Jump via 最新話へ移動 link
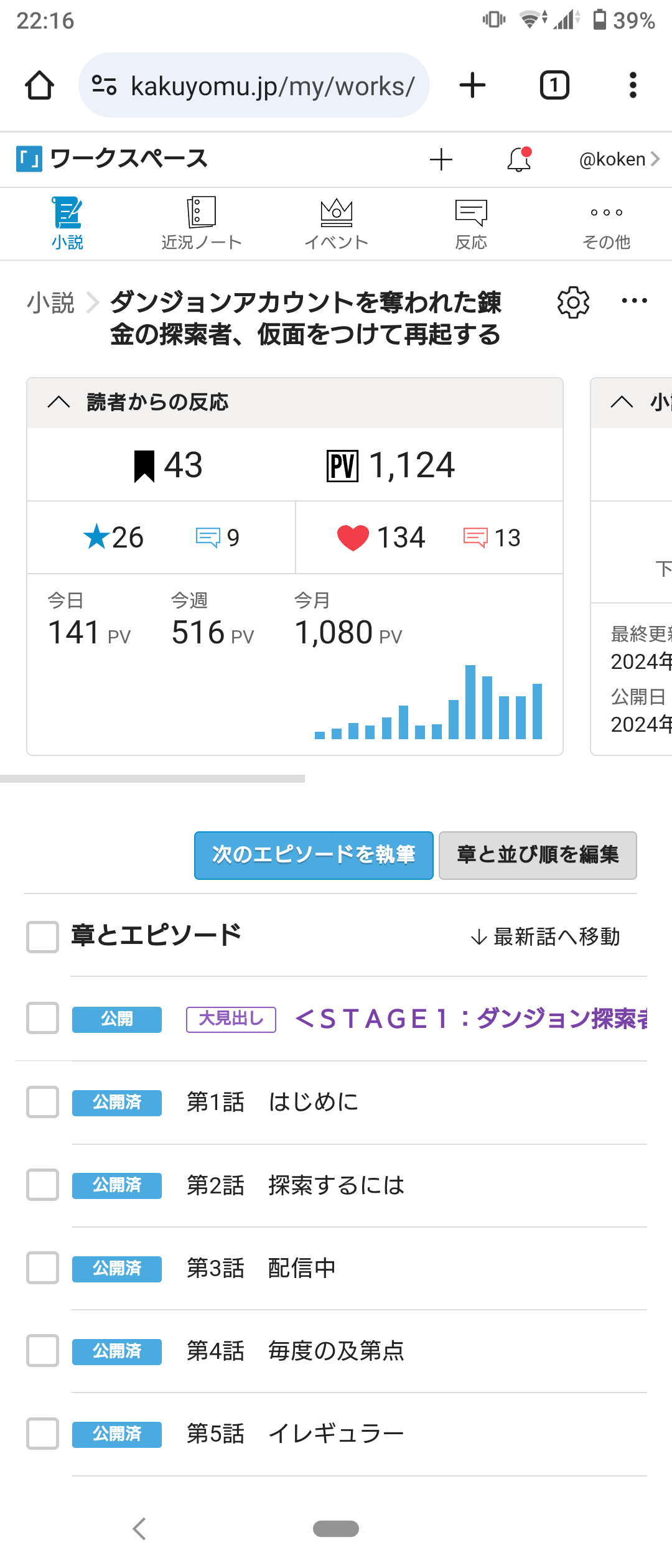Image resolution: width=672 pixels, height=1568 pixels. (546, 936)
